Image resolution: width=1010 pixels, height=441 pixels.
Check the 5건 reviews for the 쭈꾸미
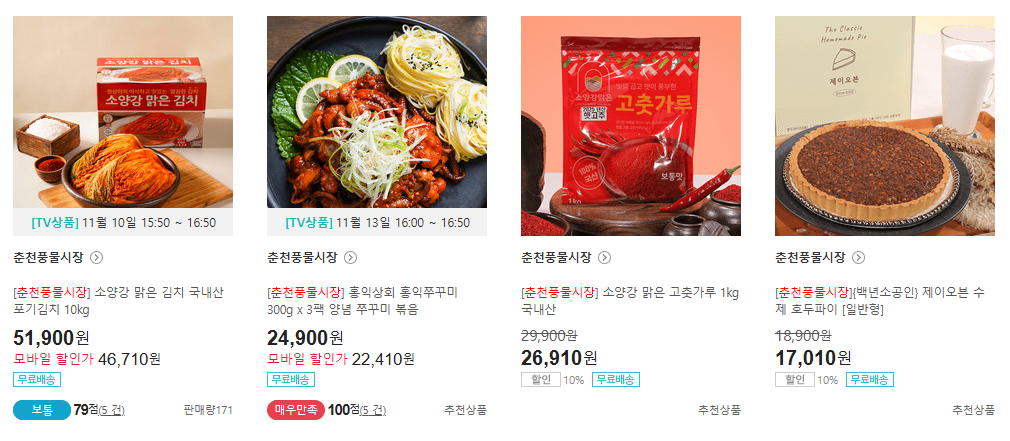372,411
